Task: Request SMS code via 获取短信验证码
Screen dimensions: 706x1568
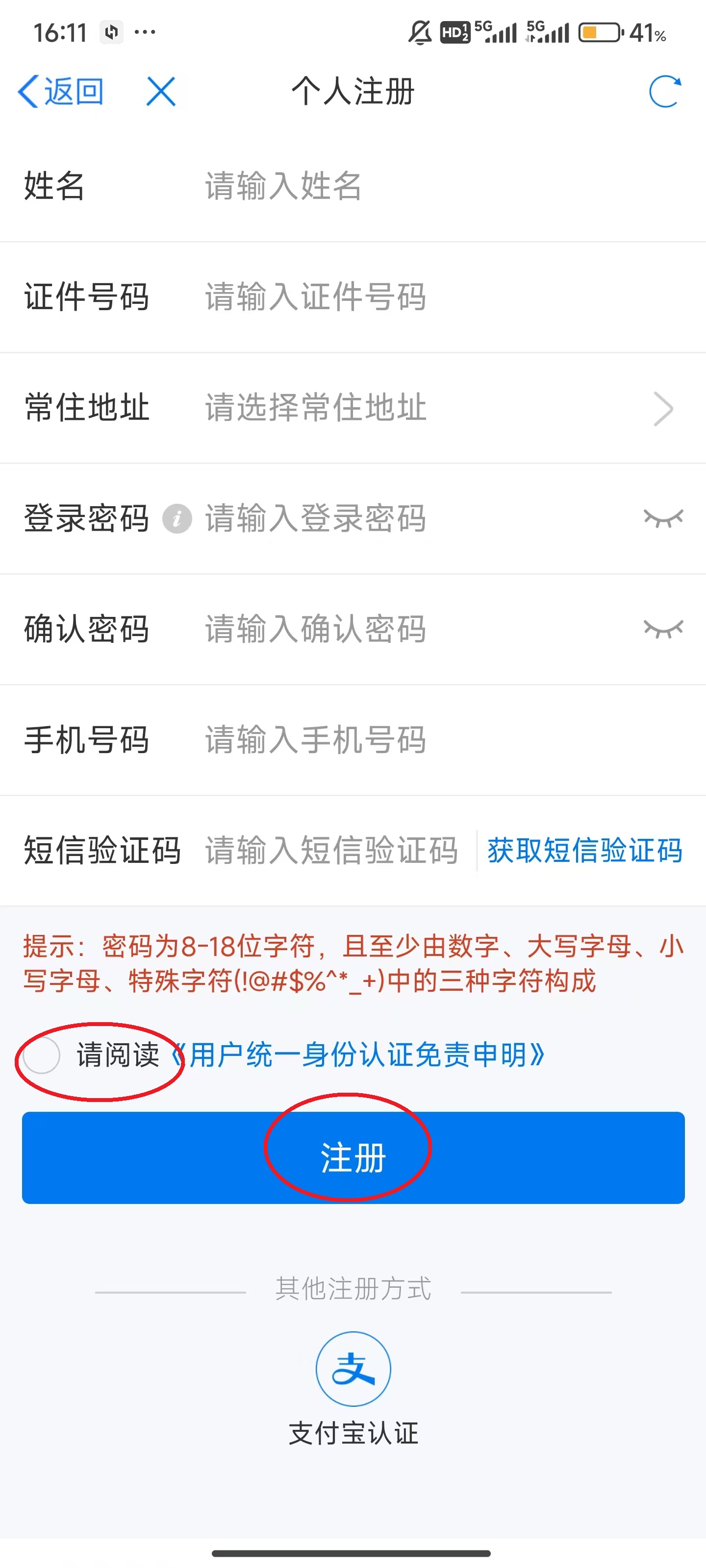Action: coord(584,850)
